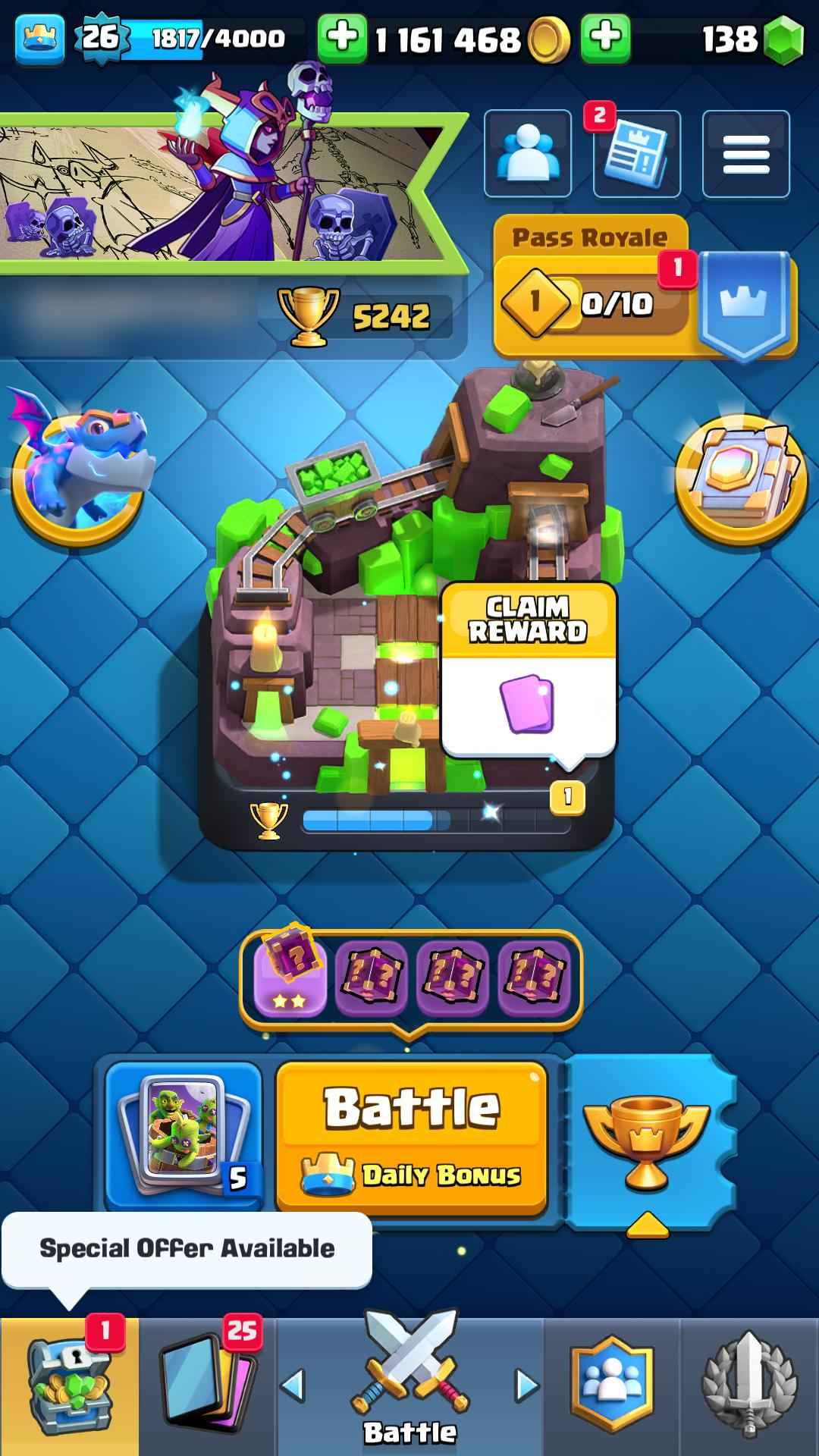
Task: Add more gold with plus button
Action: tap(342, 38)
